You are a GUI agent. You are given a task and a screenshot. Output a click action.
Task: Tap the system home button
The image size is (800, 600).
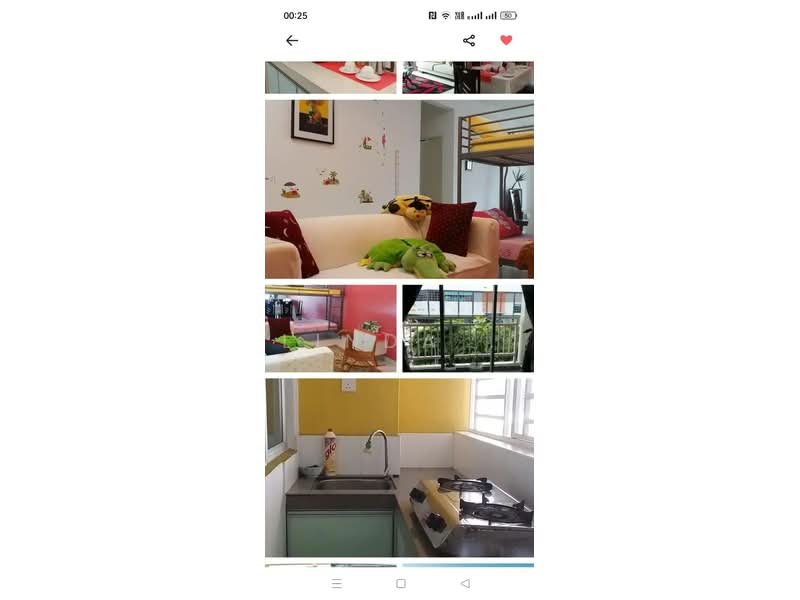400,583
